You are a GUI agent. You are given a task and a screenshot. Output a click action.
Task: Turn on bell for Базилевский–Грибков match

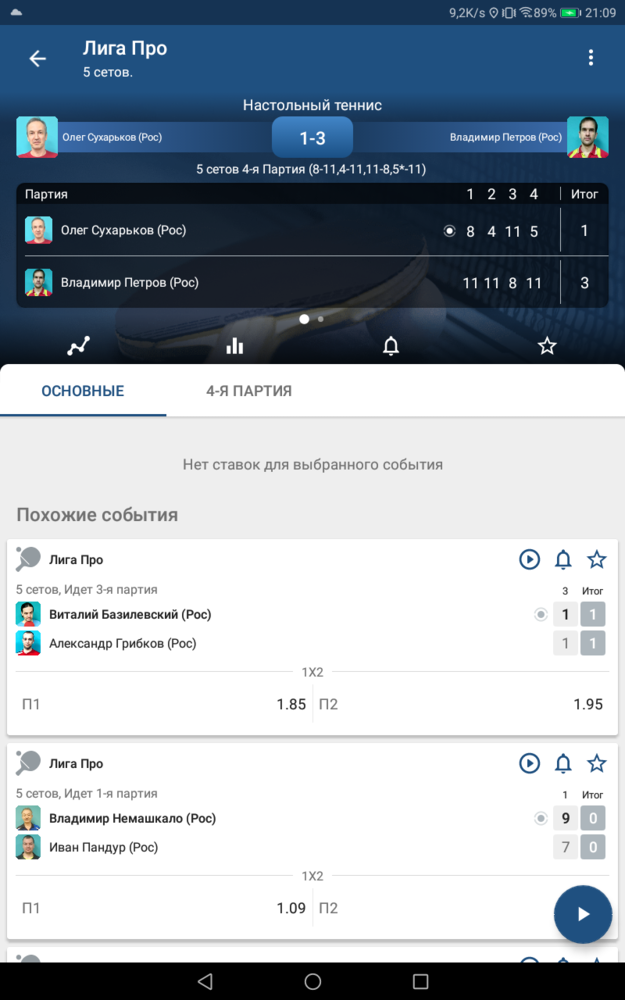563,559
